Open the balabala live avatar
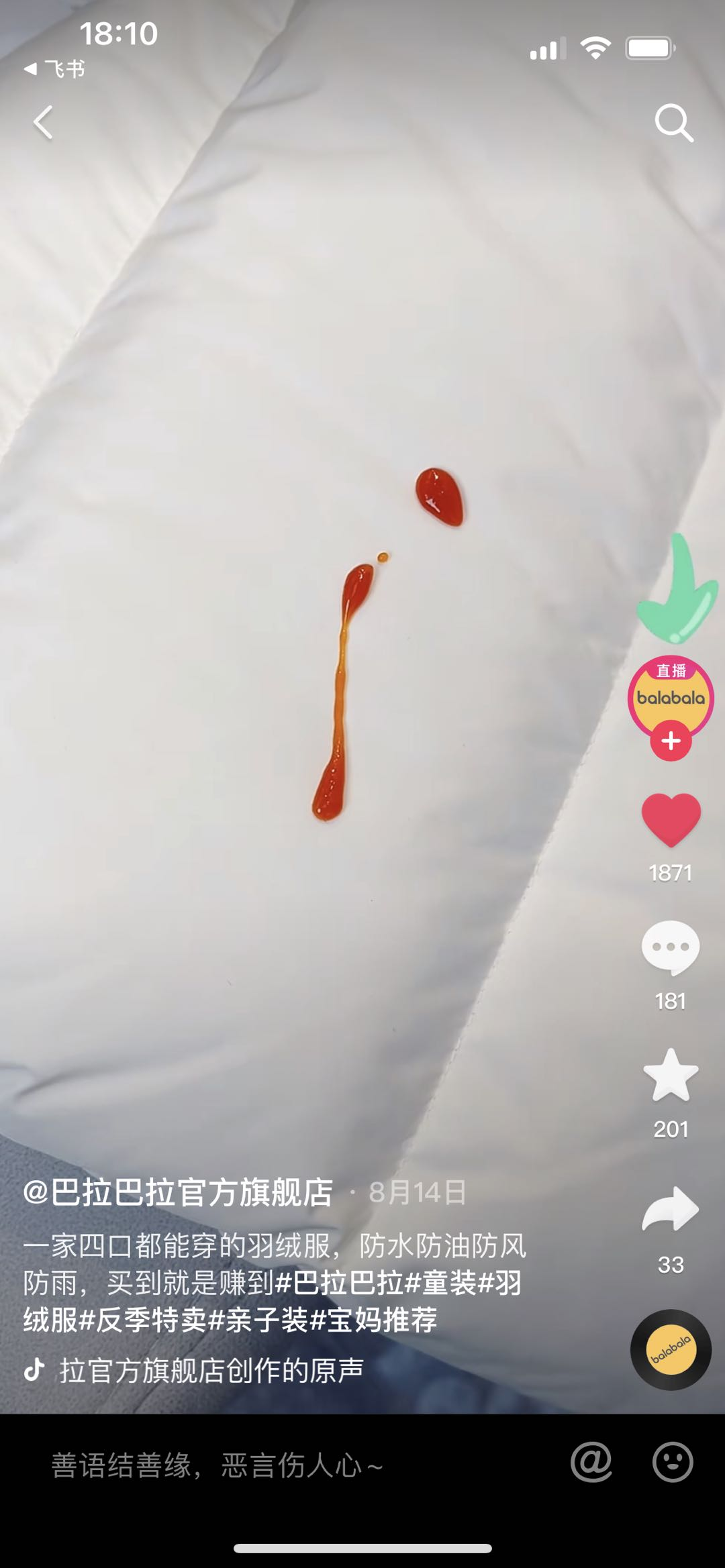This screenshot has width=725, height=1568. pos(671,696)
